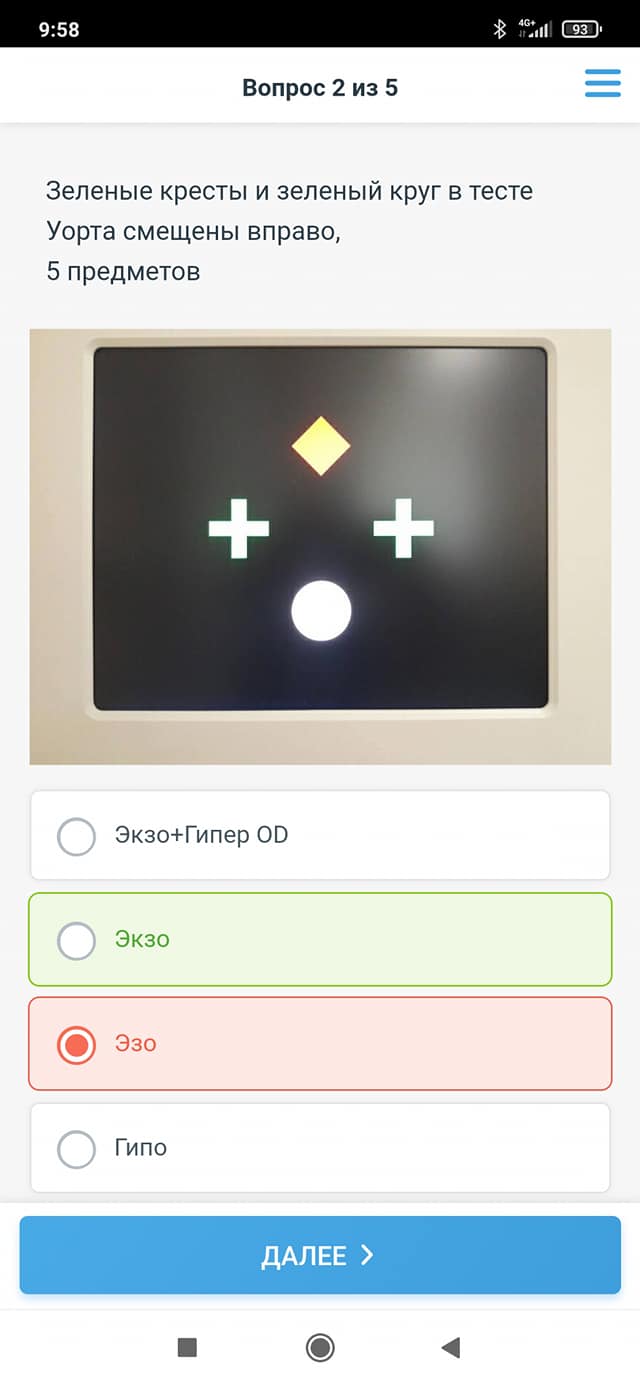
Task: Select the Эзо answer option
Action: pyautogui.click(x=320, y=1043)
